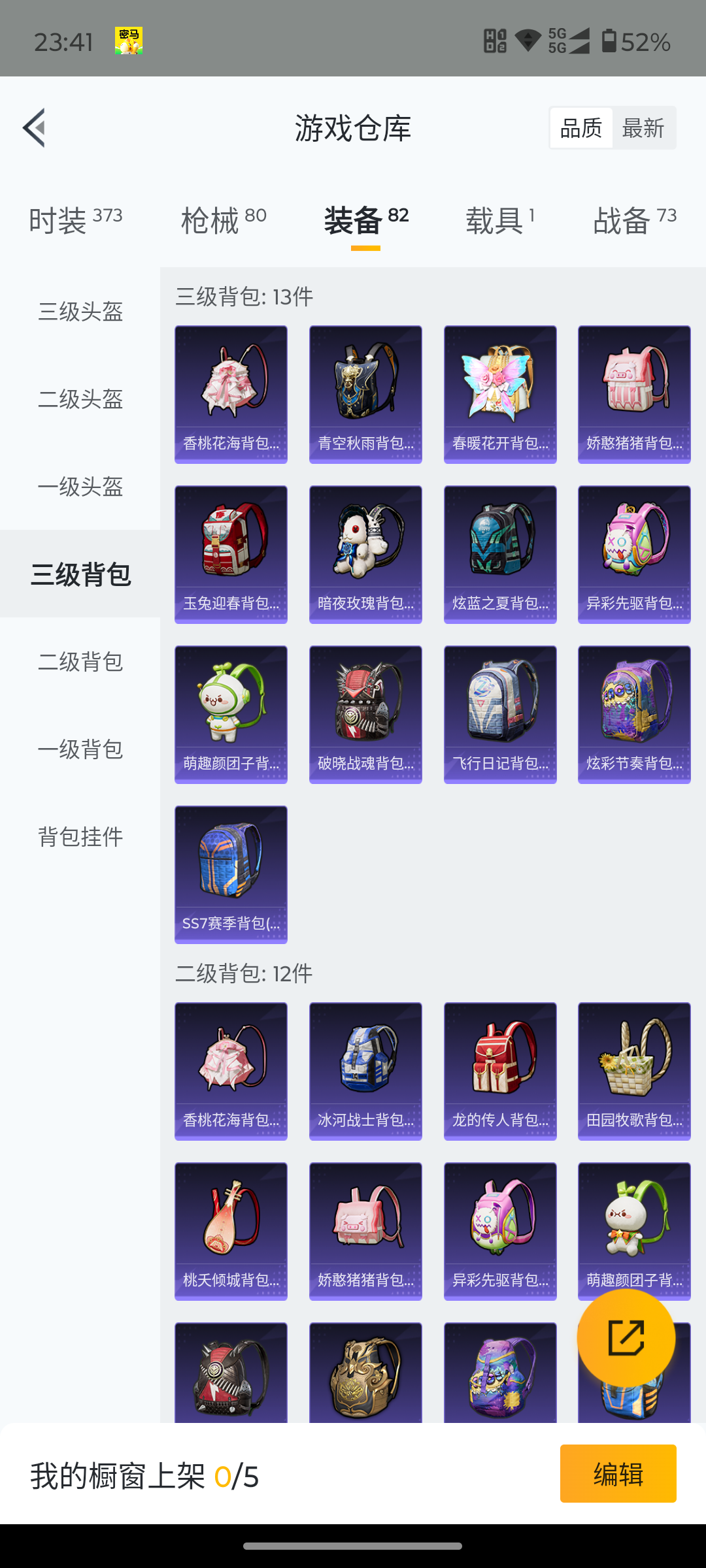This screenshot has height=1568, width=706.
Task: Jump to the 二级背包 category
Action: pyautogui.click(x=80, y=662)
